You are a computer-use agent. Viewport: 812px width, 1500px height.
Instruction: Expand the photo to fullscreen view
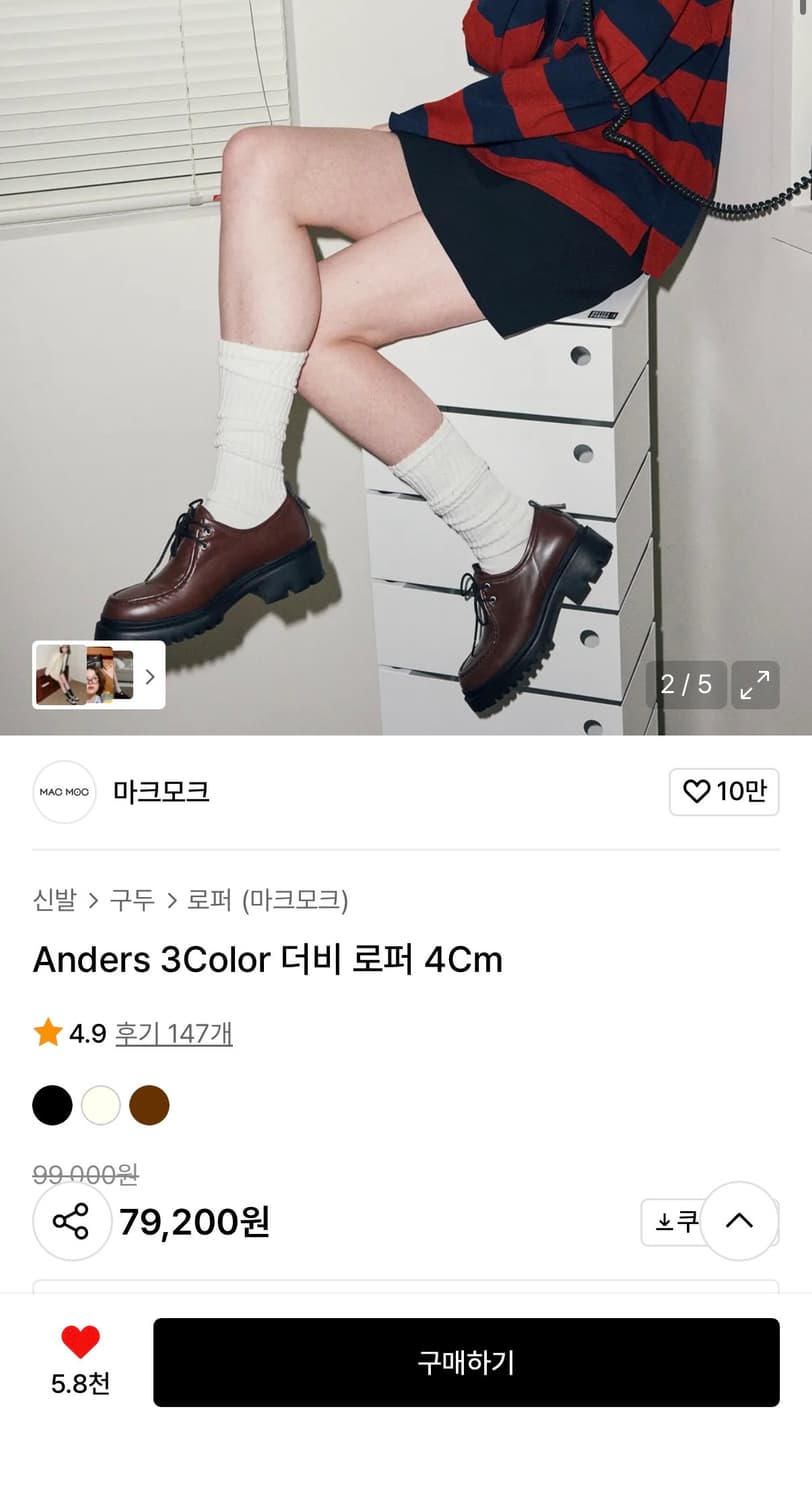tap(757, 685)
